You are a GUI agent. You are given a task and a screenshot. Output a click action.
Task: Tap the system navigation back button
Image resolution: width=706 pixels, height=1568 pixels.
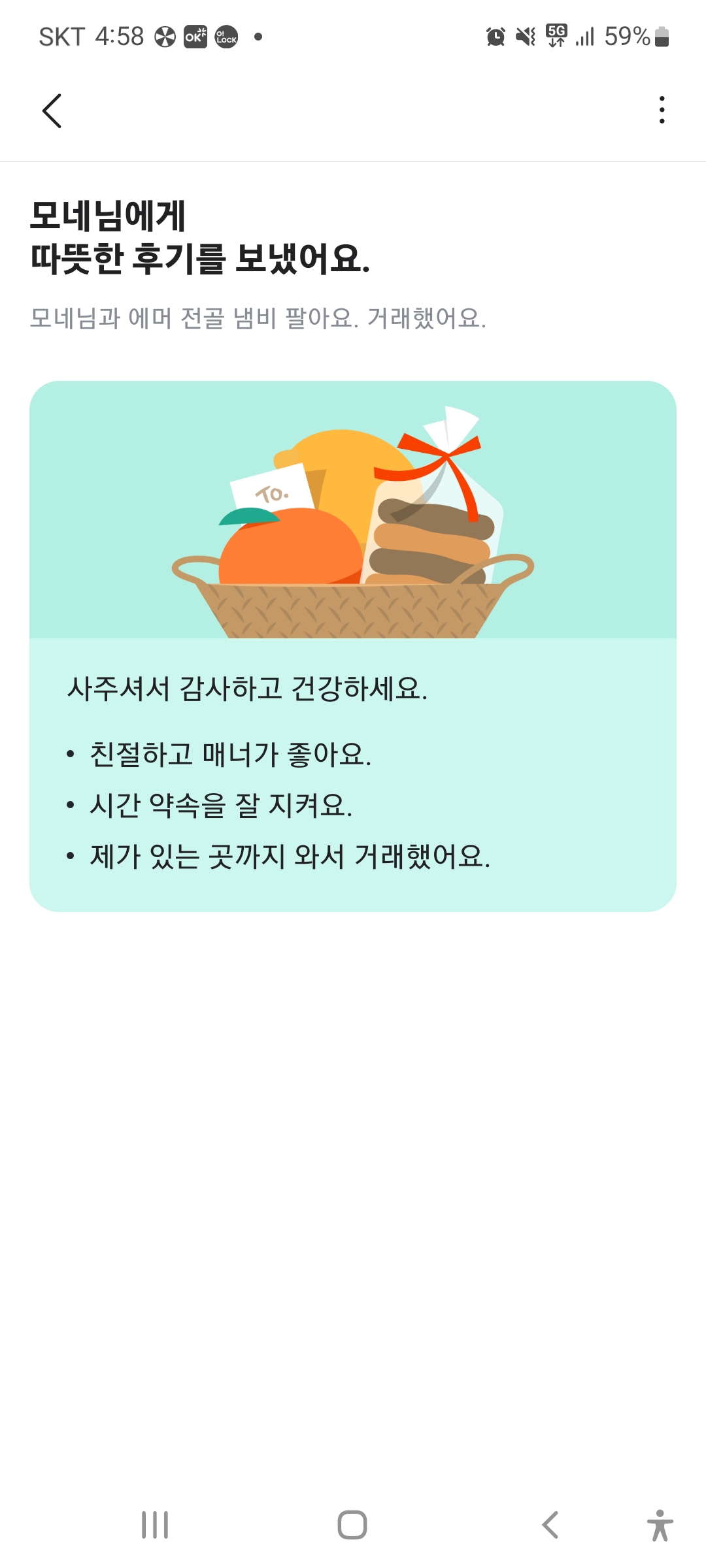click(x=550, y=1525)
